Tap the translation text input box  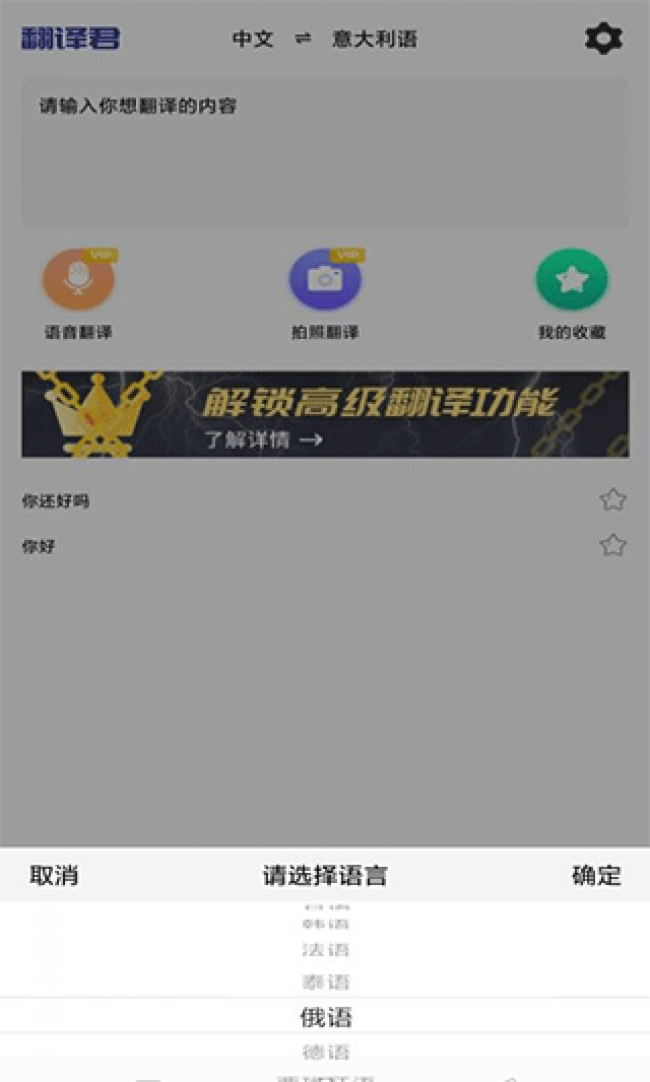[325, 150]
